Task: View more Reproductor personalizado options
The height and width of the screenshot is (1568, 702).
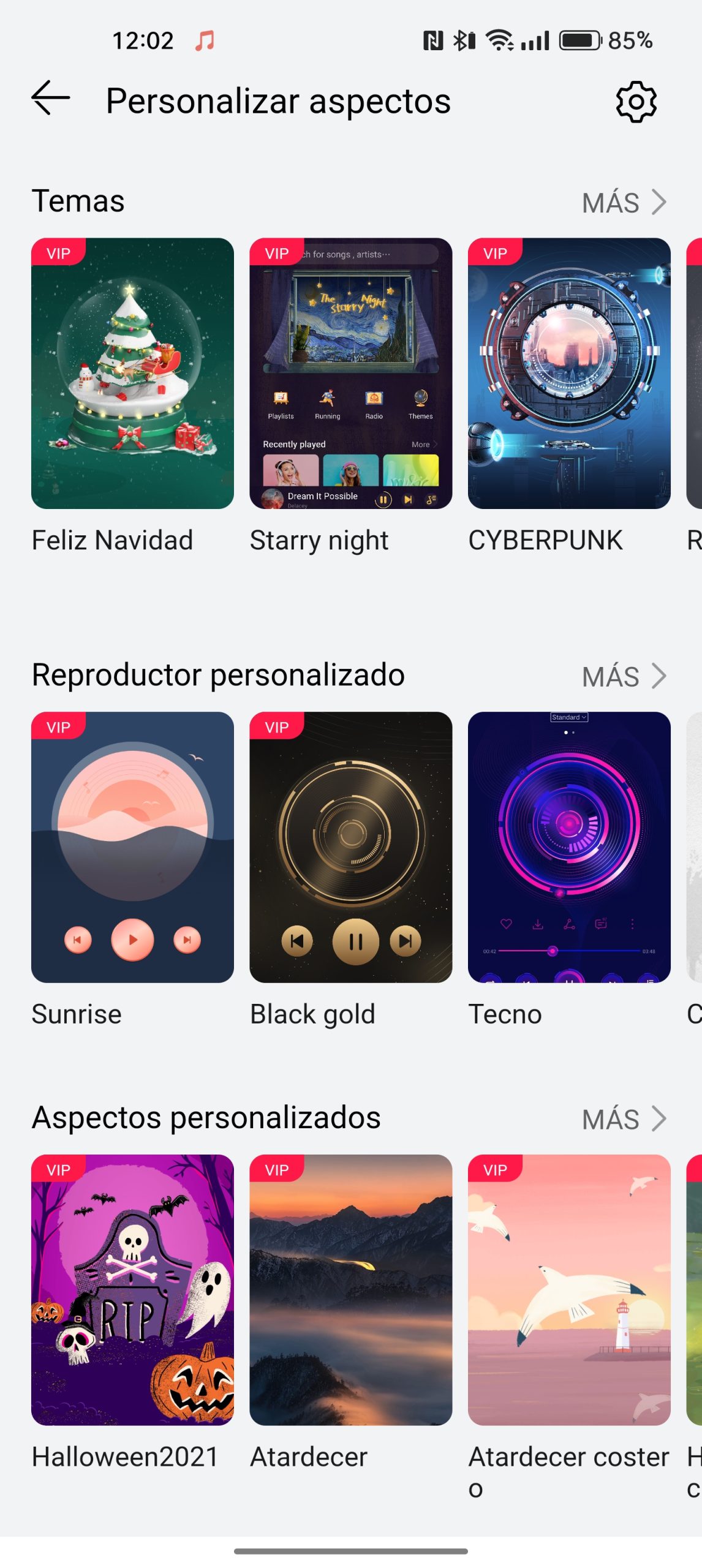Action: point(624,677)
